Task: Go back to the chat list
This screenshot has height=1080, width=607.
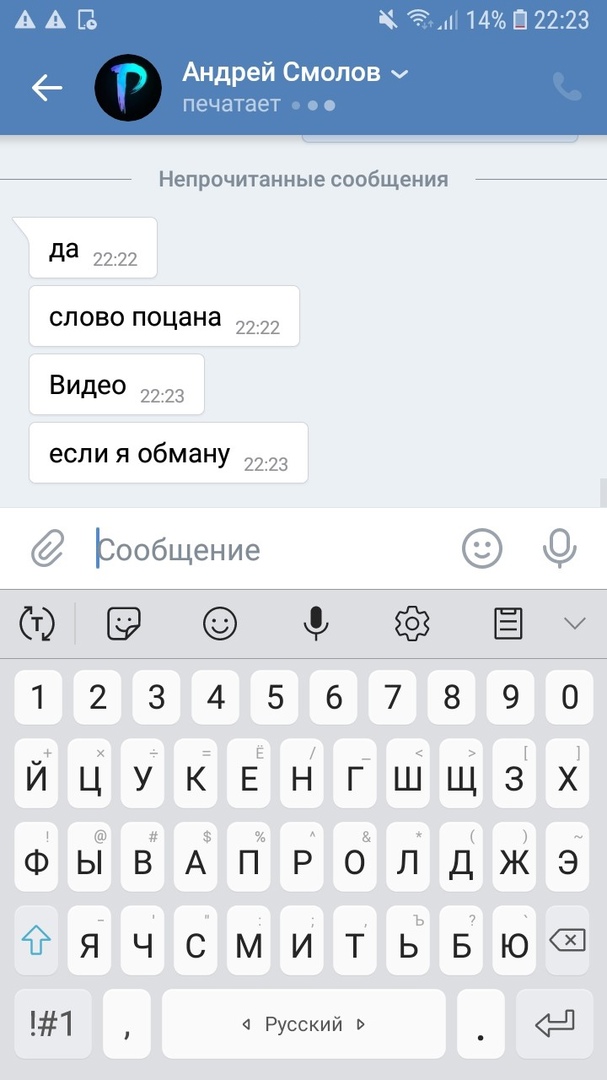Action: tap(46, 88)
